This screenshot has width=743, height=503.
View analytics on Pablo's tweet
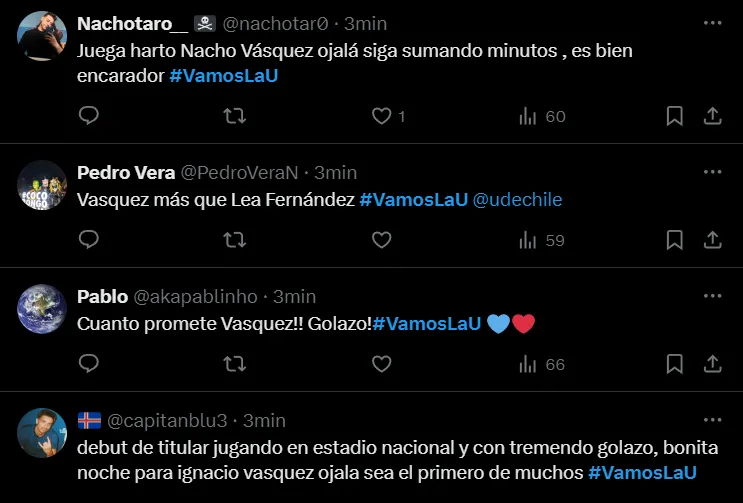pos(542,364)
